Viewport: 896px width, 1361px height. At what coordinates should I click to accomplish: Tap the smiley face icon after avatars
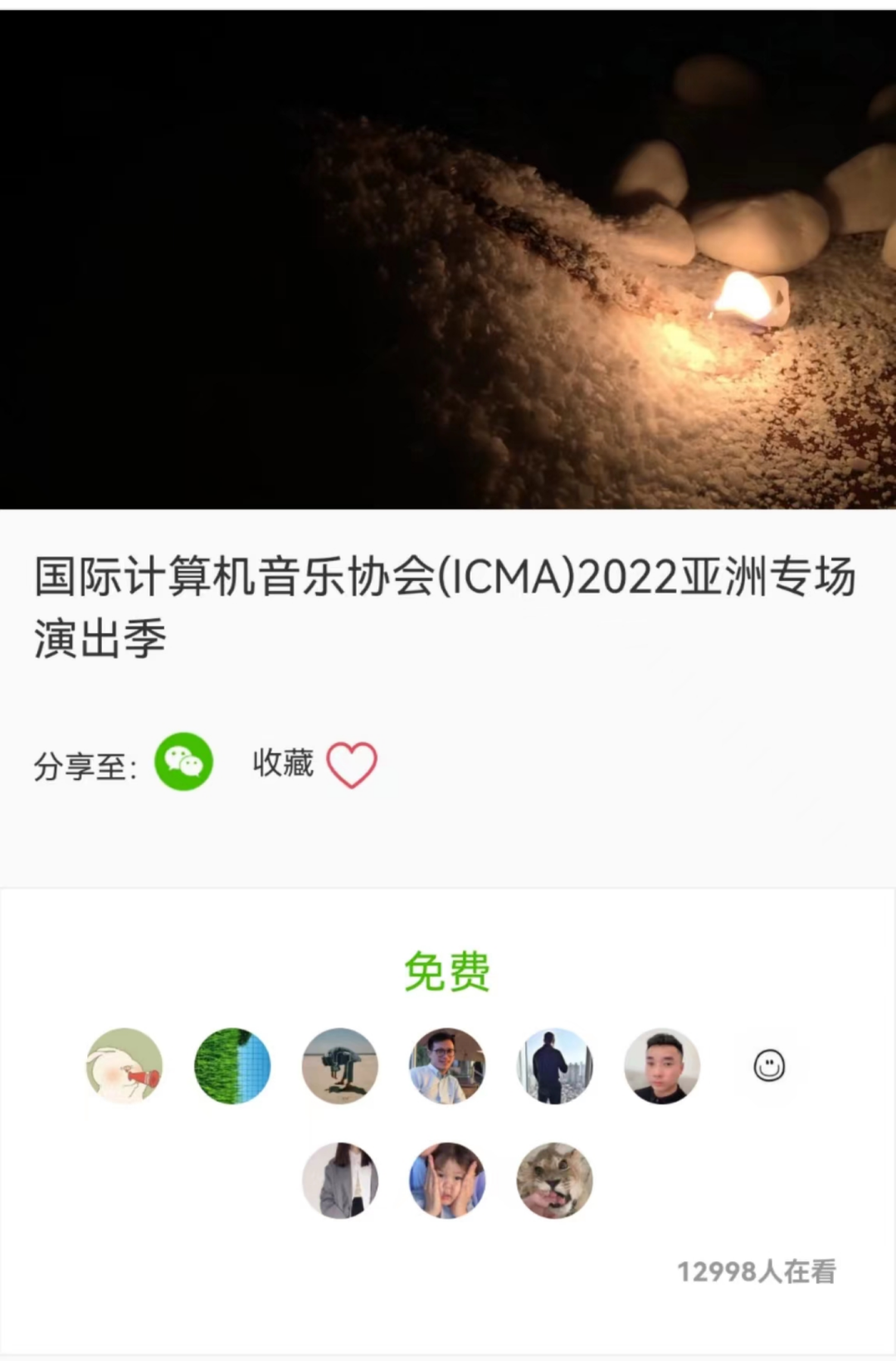pos(769,1066)
